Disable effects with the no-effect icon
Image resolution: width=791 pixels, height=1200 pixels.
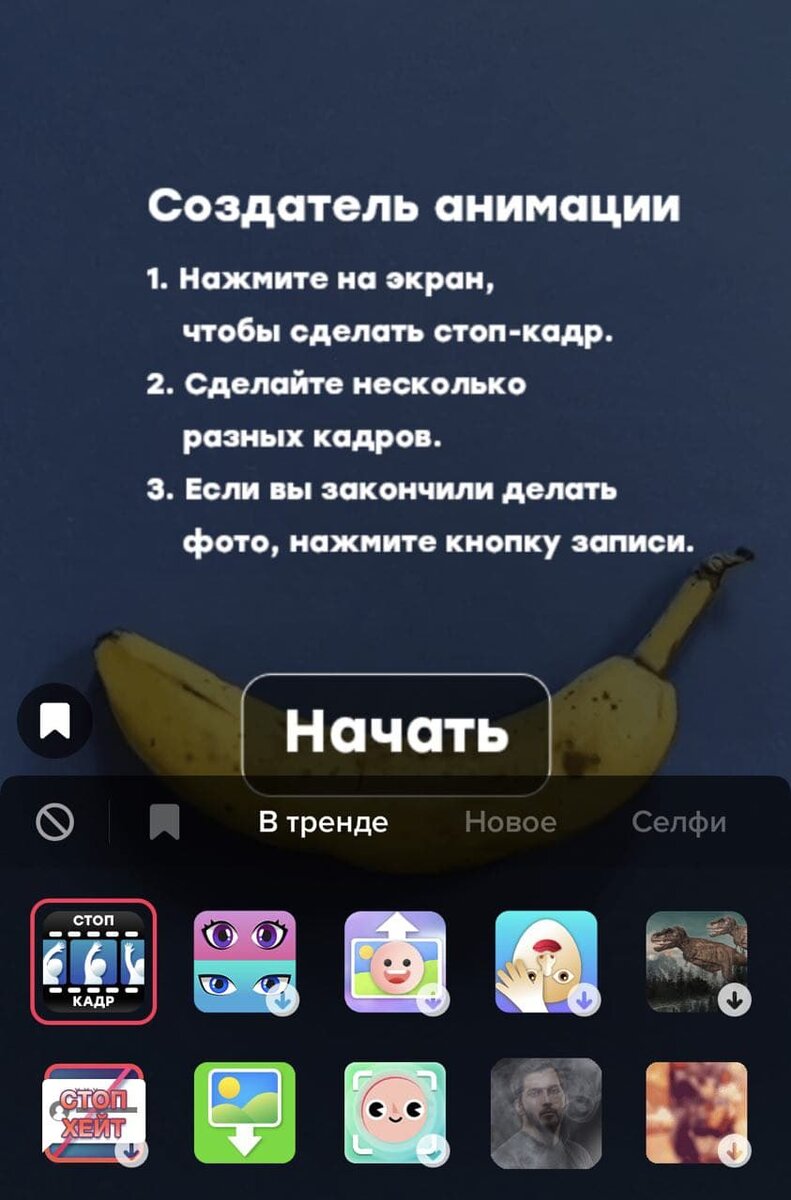(57, 823)
